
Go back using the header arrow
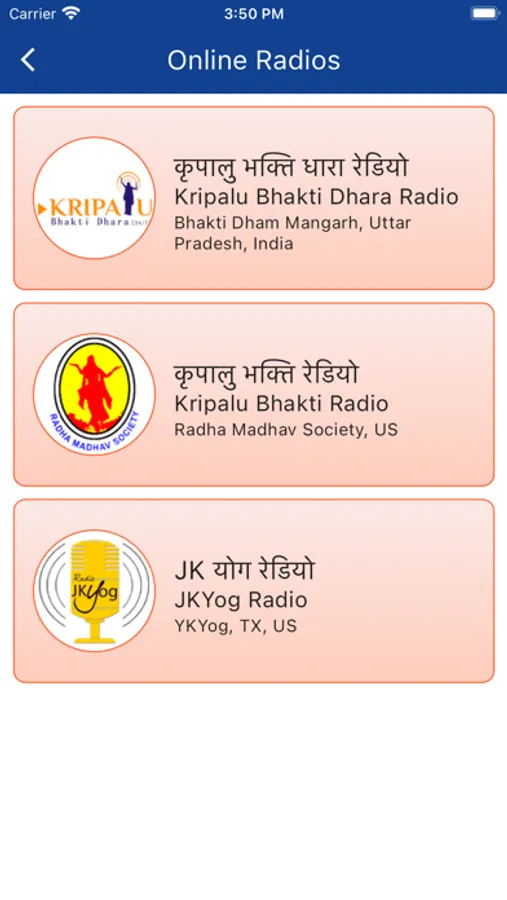28,60
